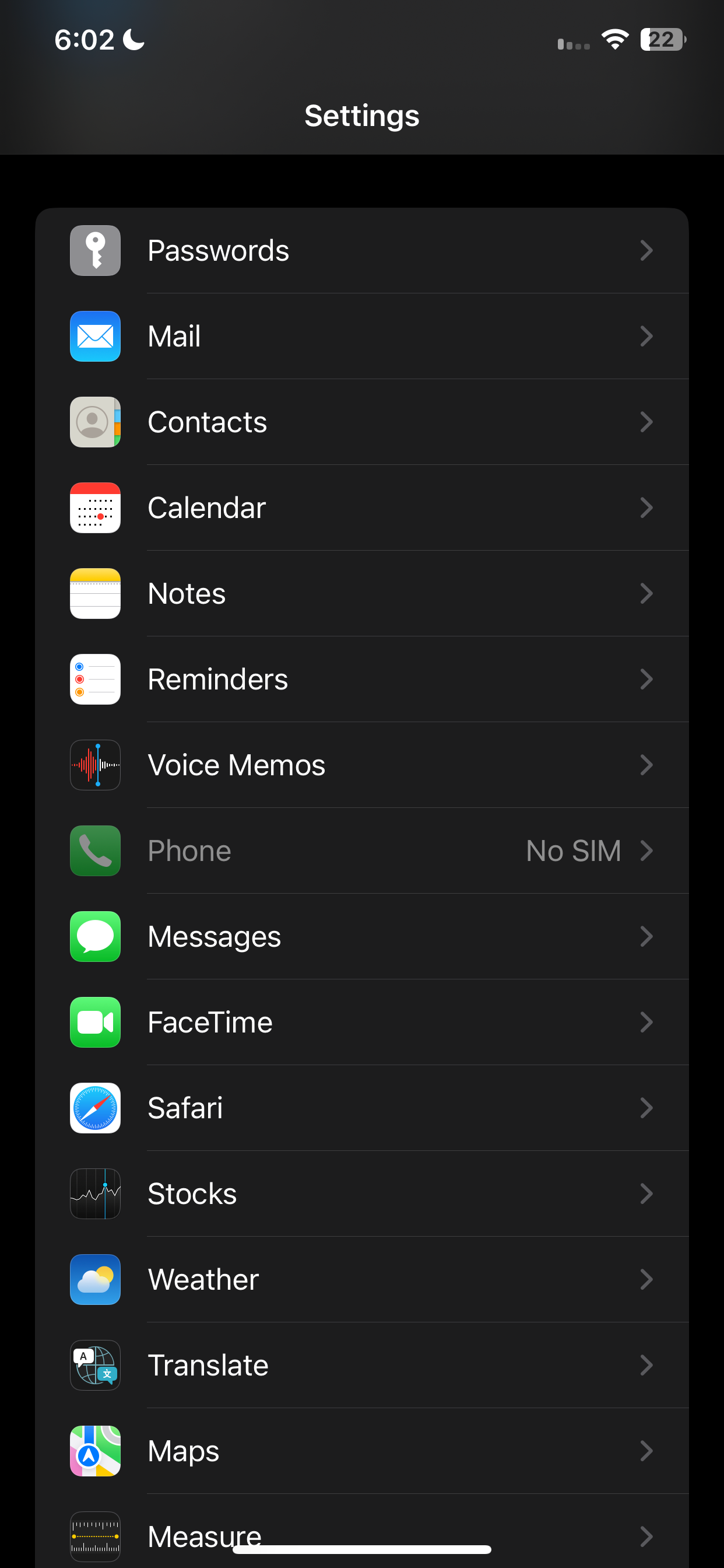Select FaceTime settings

(361, 1023)
